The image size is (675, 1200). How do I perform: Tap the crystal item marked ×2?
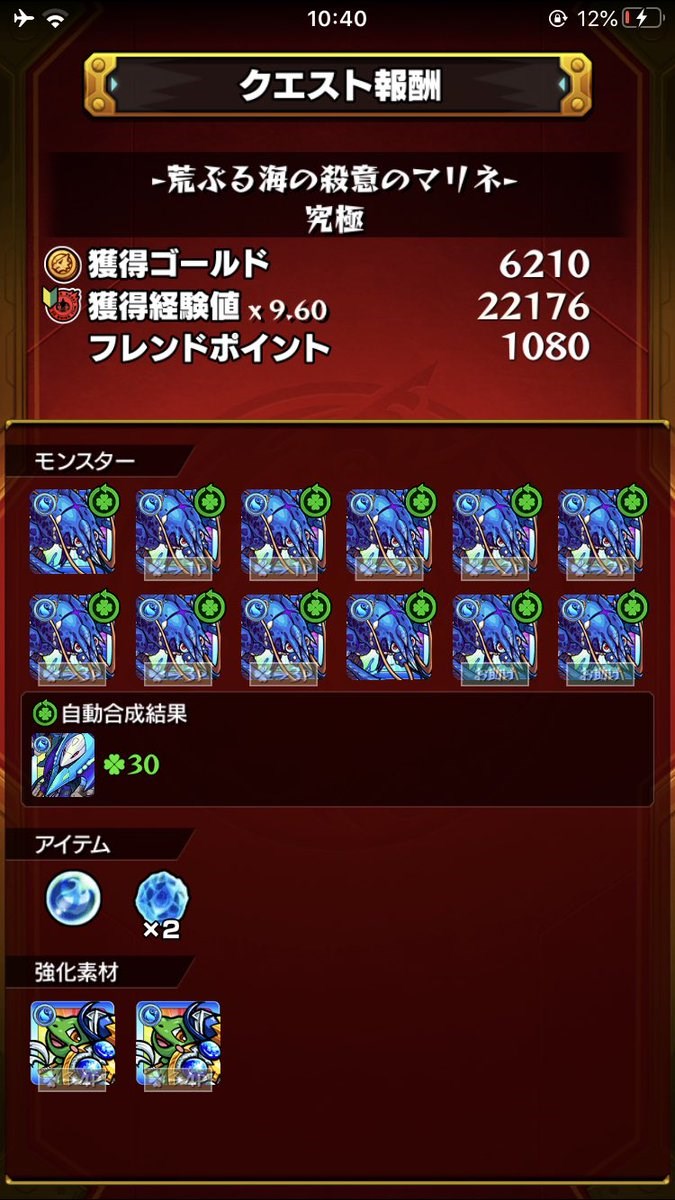click(x=162, y=900)
